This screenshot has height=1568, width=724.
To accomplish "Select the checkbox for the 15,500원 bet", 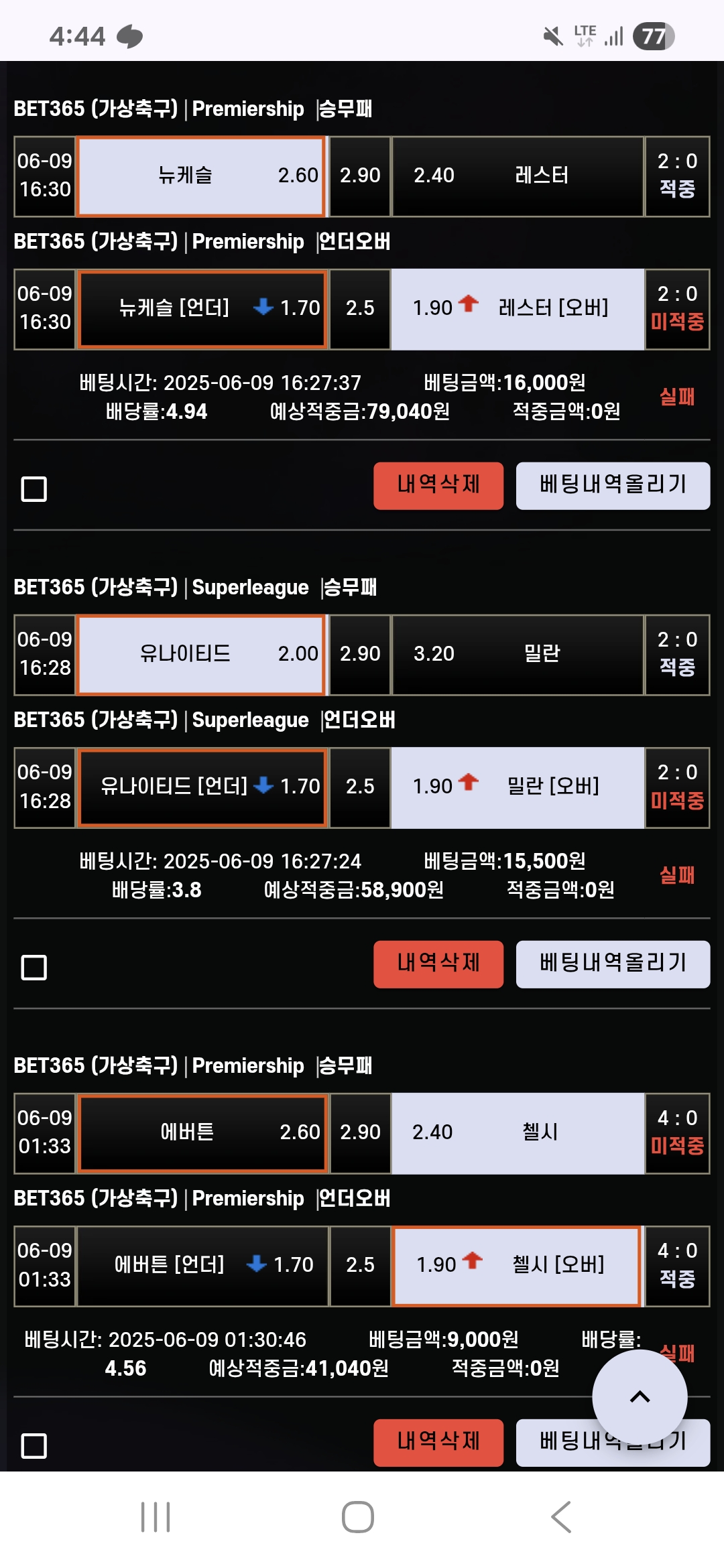I will pyautogui.click(x=34, y=968).
